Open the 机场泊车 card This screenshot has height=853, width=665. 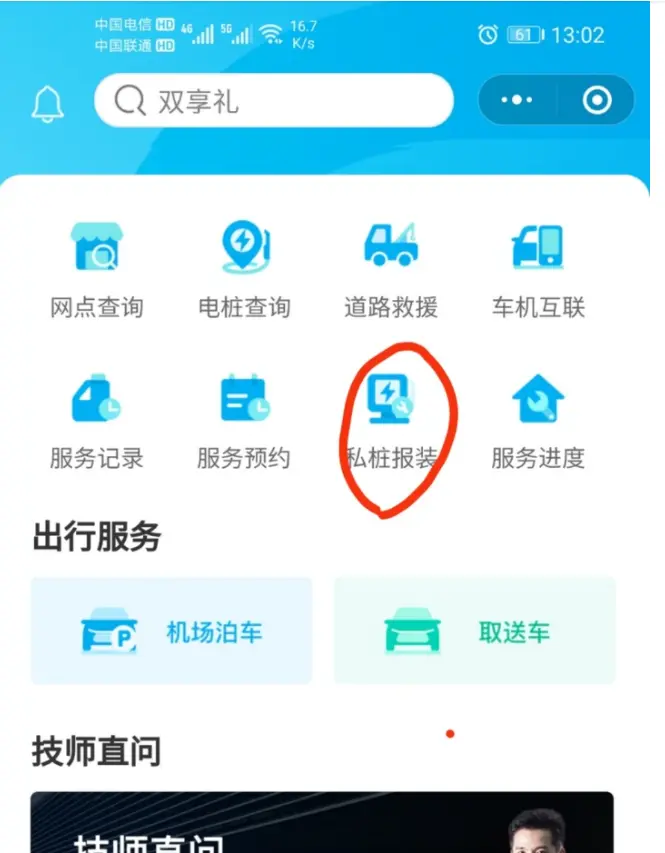pos(171,631)
